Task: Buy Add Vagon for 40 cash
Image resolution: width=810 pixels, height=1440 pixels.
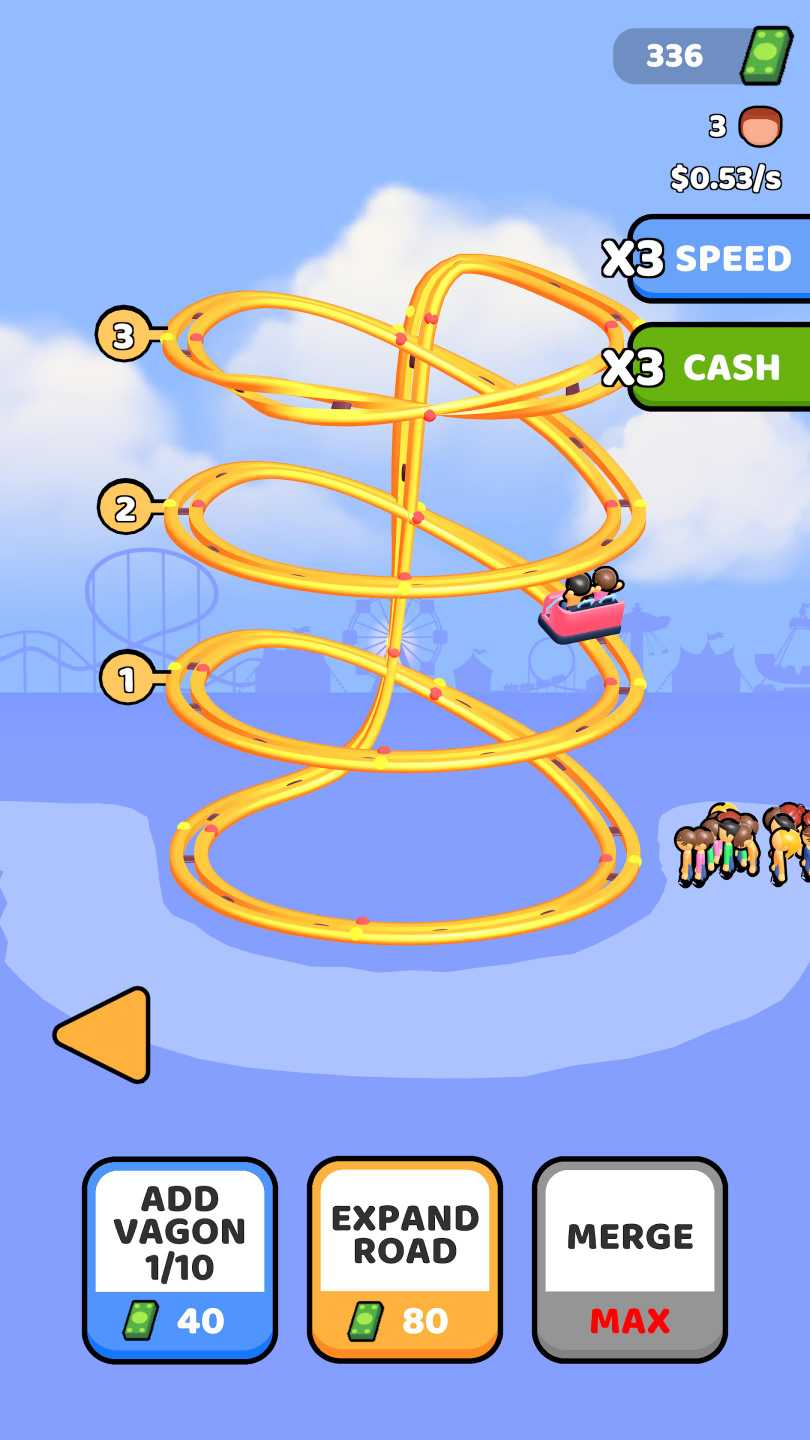Action: click(180, 1260)
